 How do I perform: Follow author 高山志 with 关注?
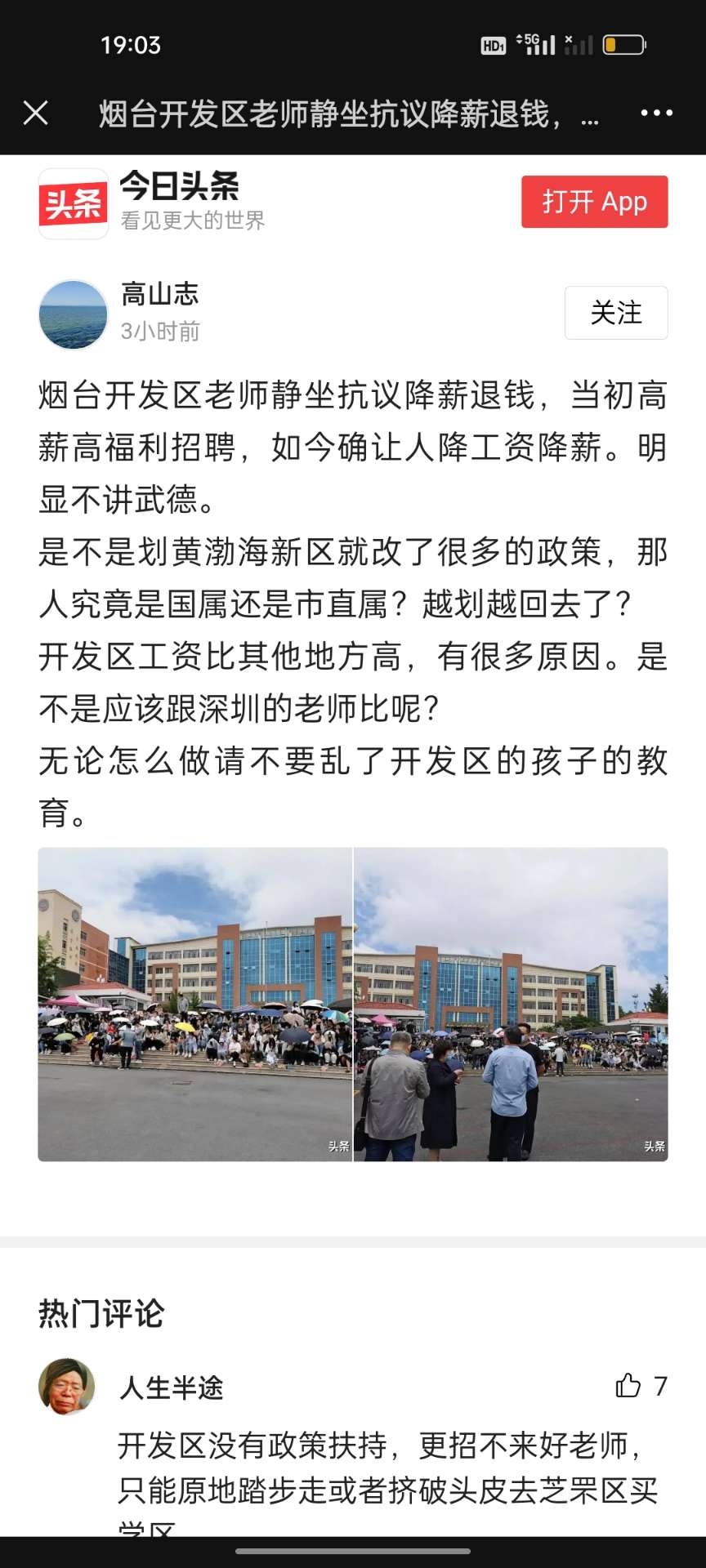[615, 313]
